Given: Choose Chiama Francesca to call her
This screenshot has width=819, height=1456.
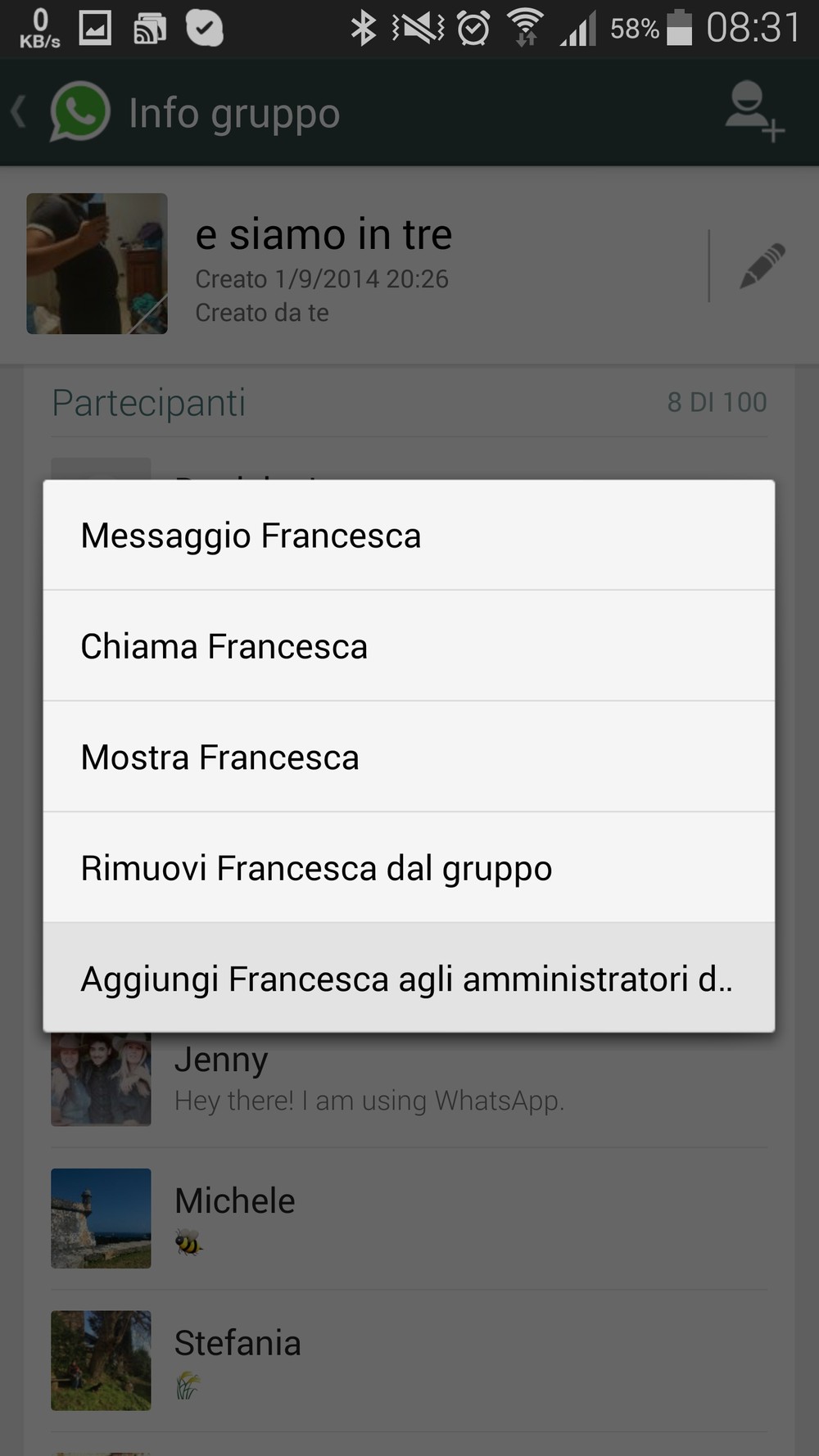Looking at the screenshot, I should pos(408,646).
